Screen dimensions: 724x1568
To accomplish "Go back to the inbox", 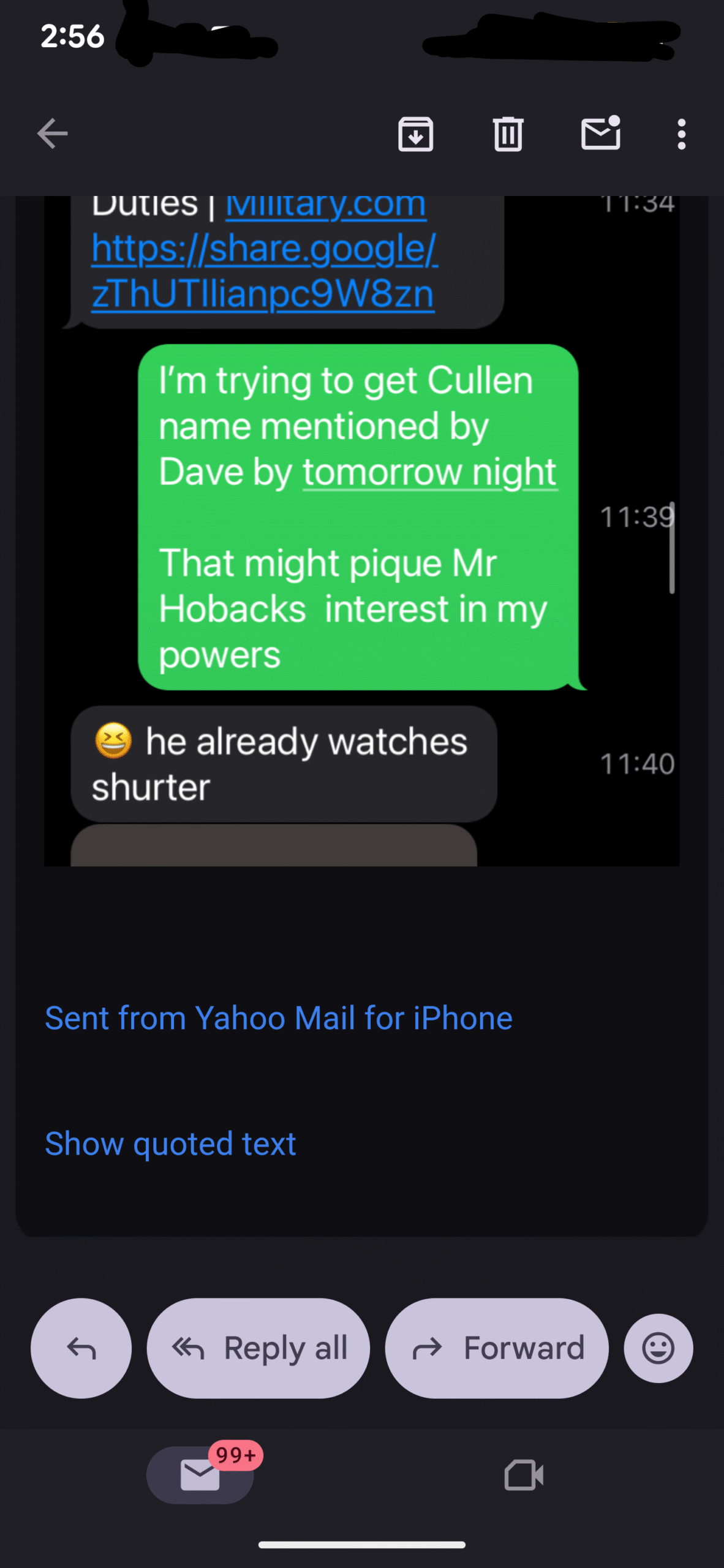I will pos(52,134).
